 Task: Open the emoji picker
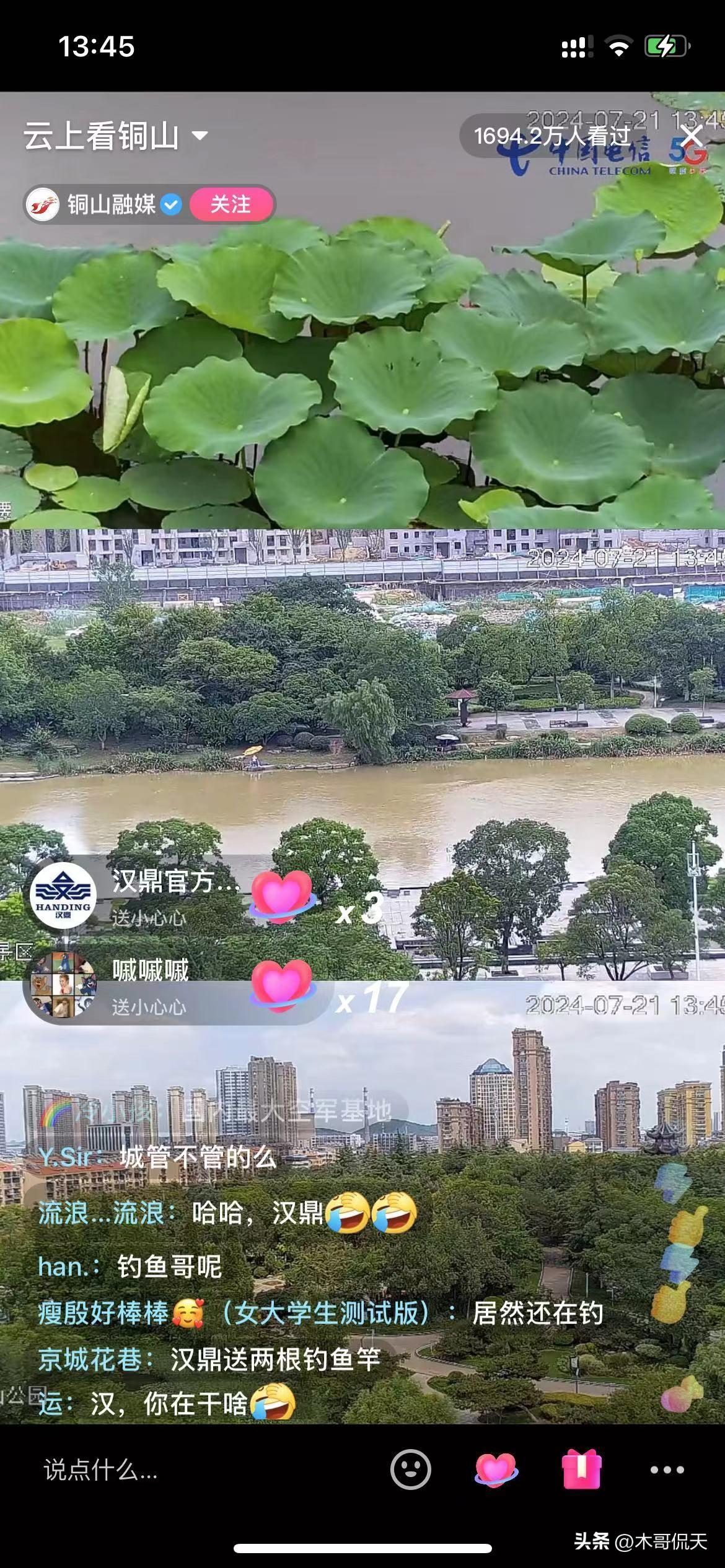[x=410, y=1469]
